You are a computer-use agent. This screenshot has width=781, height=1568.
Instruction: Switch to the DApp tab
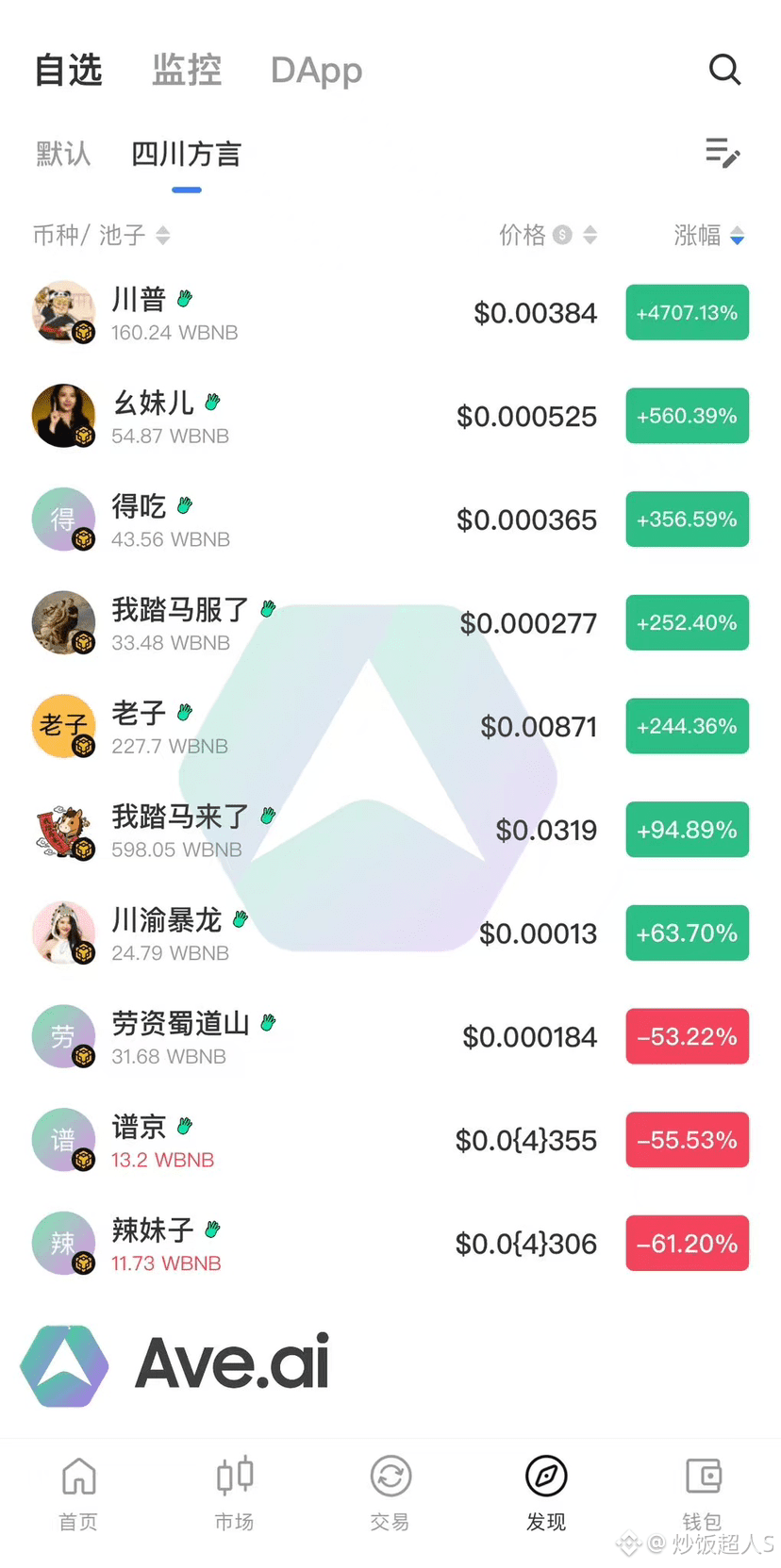point(316,71)
